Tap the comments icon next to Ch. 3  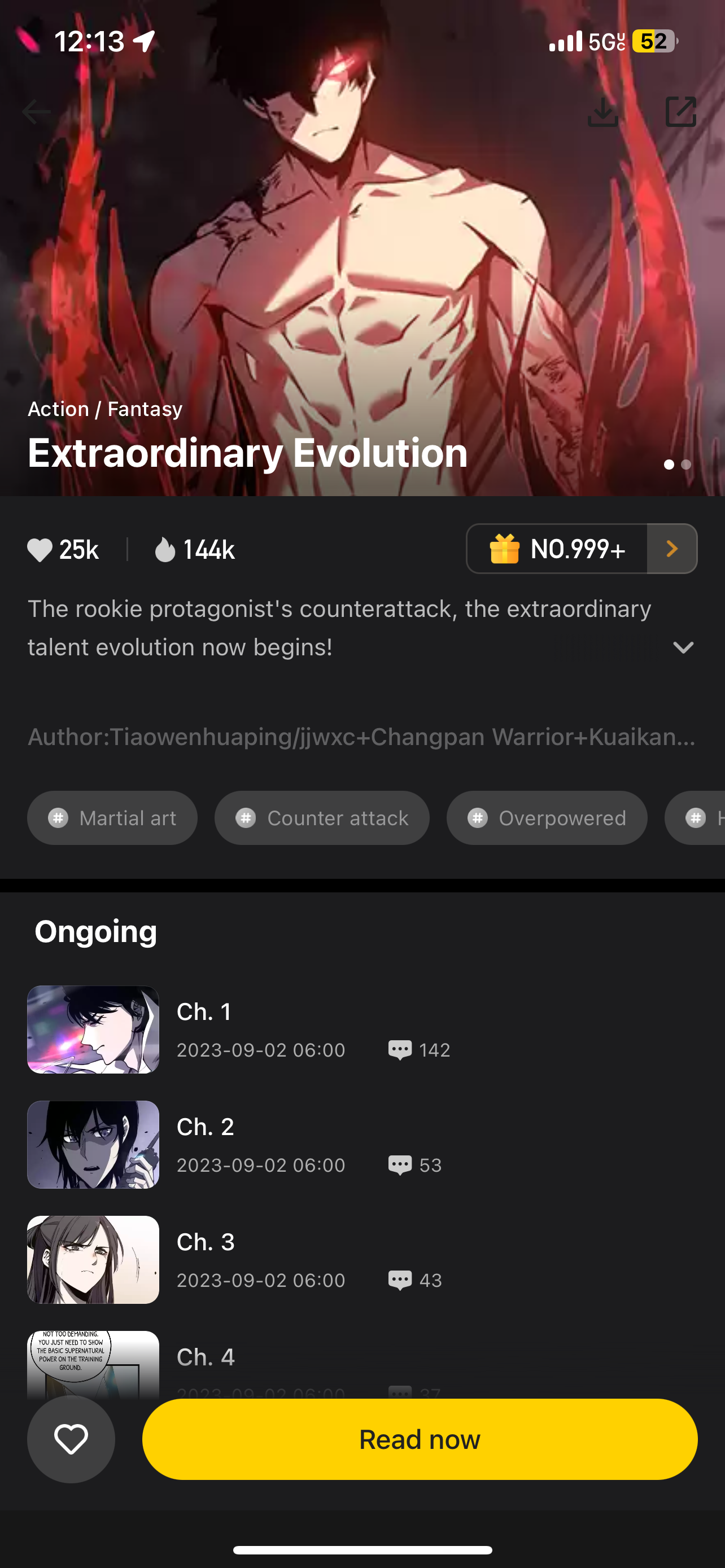coord(401,1280)
